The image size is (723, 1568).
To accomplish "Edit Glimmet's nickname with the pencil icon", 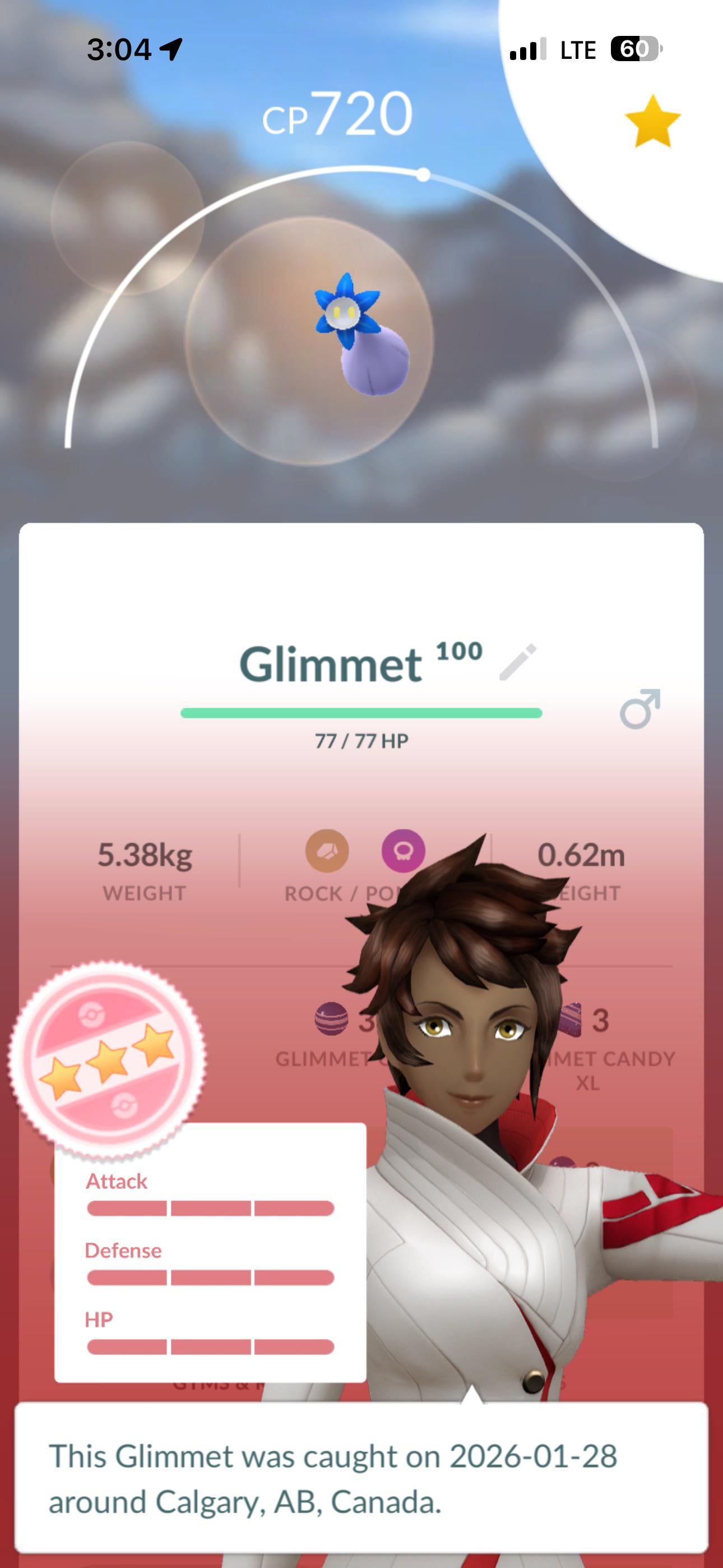I will (x=518, y=662).
